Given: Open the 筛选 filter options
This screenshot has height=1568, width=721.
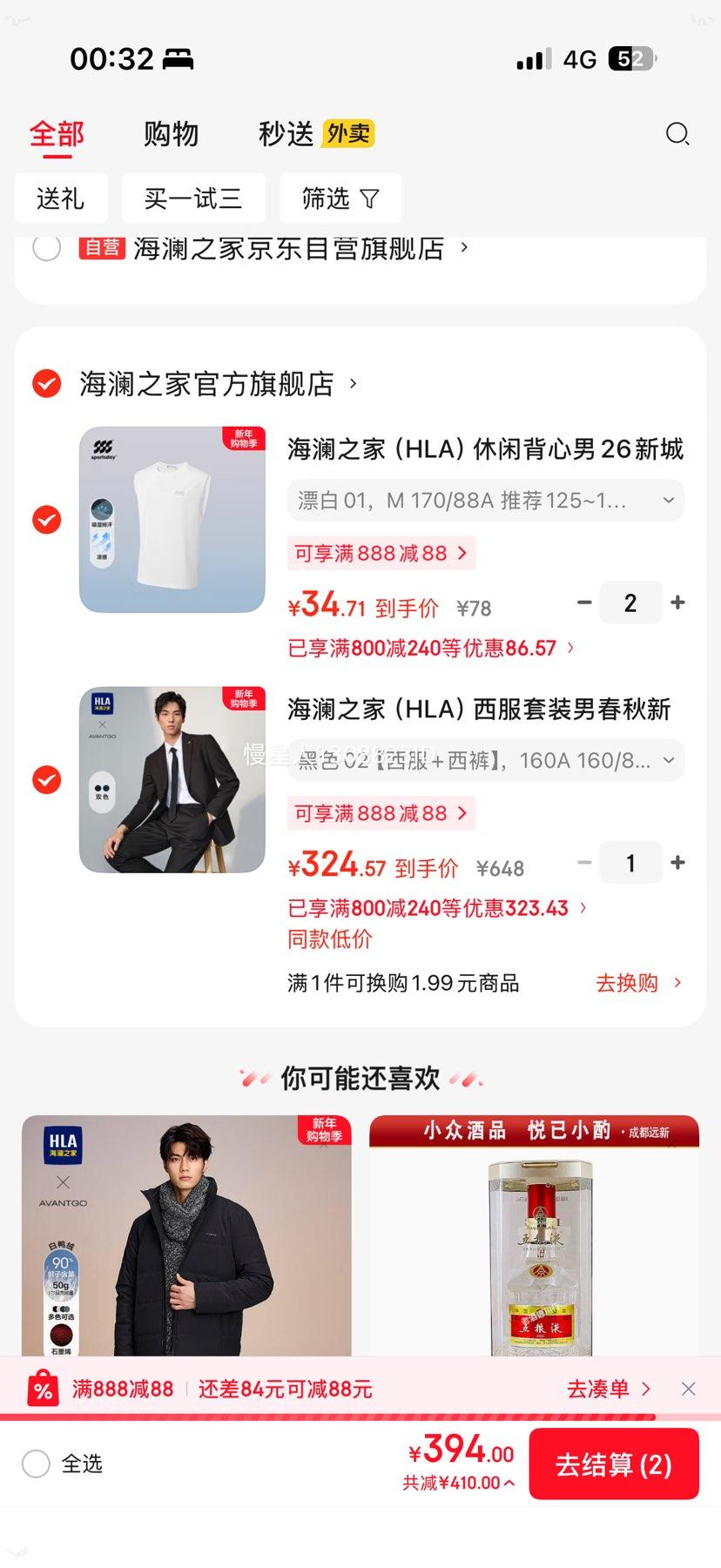Looking at the screenshot, I should pos(340,199).
